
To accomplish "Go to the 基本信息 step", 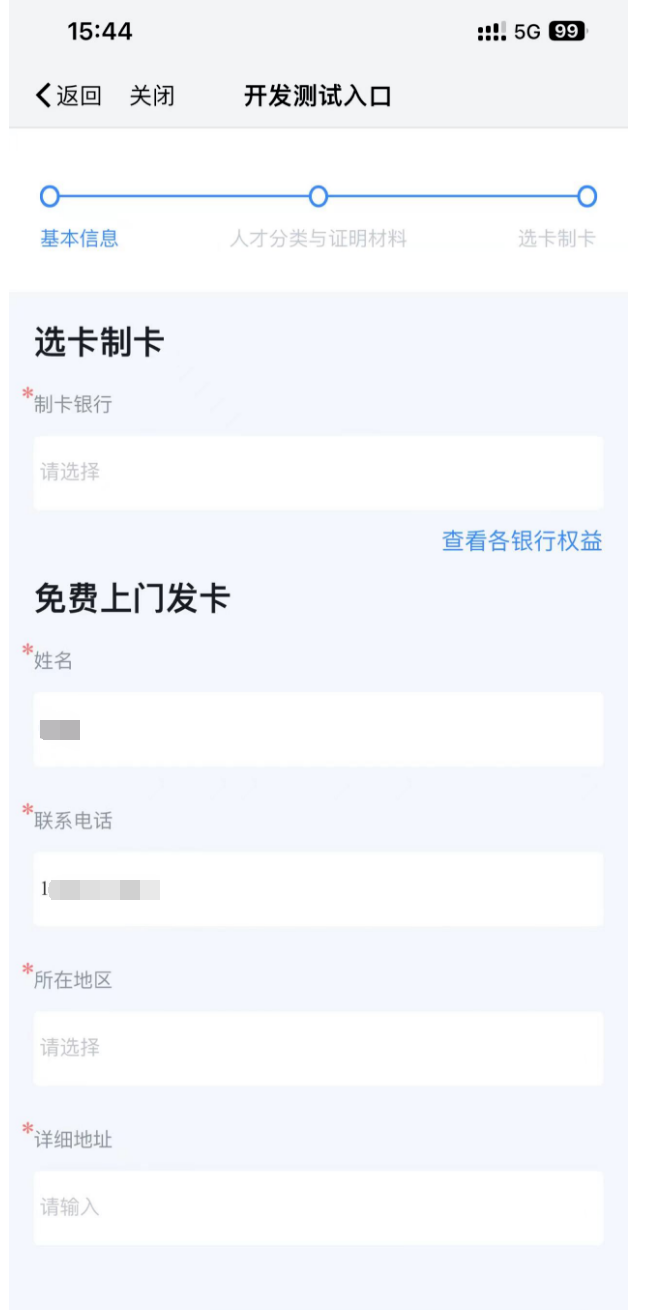I will pos(79,238).
